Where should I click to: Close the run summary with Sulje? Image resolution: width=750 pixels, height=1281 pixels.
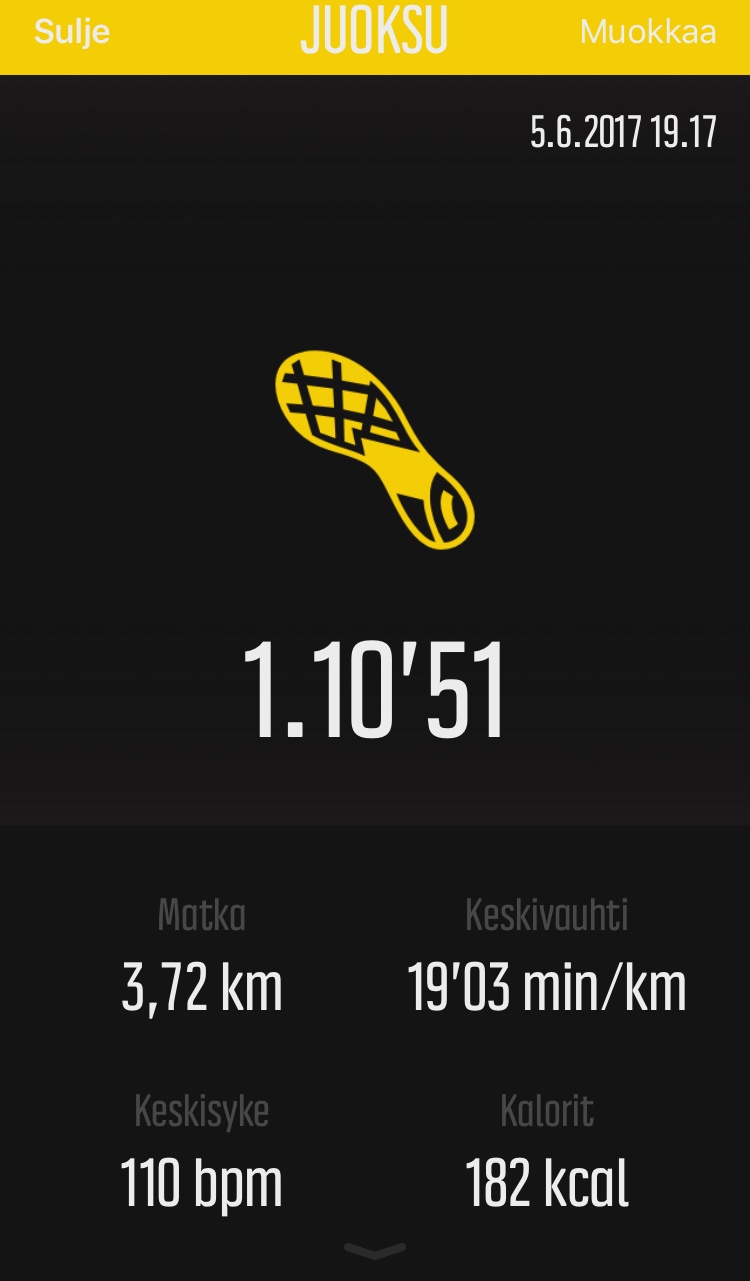71,32
